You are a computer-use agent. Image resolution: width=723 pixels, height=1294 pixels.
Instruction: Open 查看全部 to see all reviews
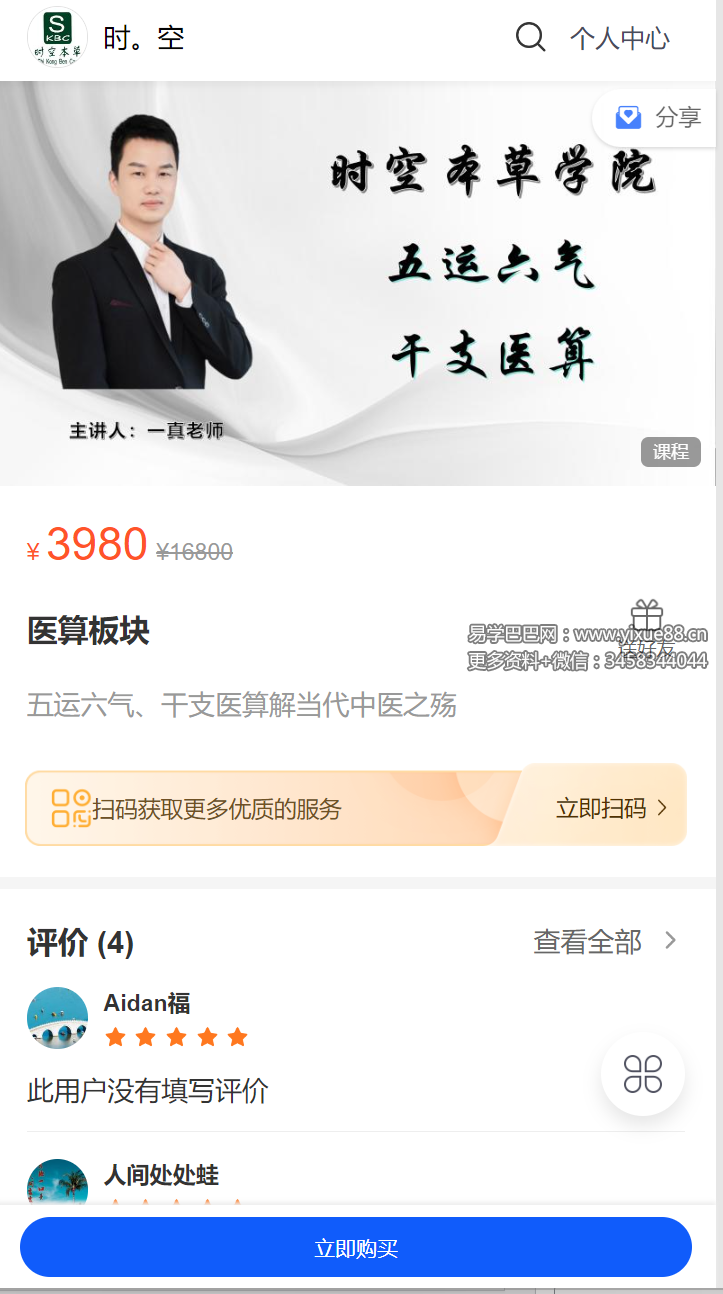point(586,942)
